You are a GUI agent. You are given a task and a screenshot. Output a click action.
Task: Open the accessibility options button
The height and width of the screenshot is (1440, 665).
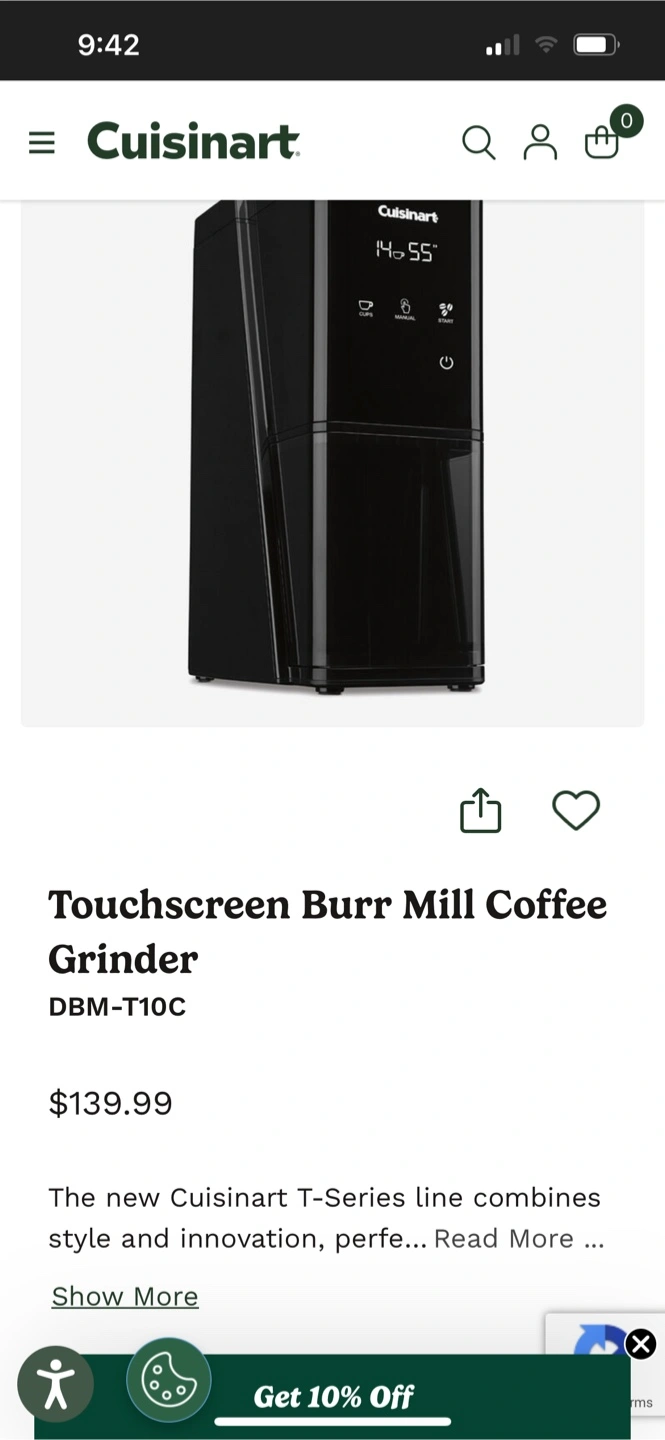[56, 1384]
